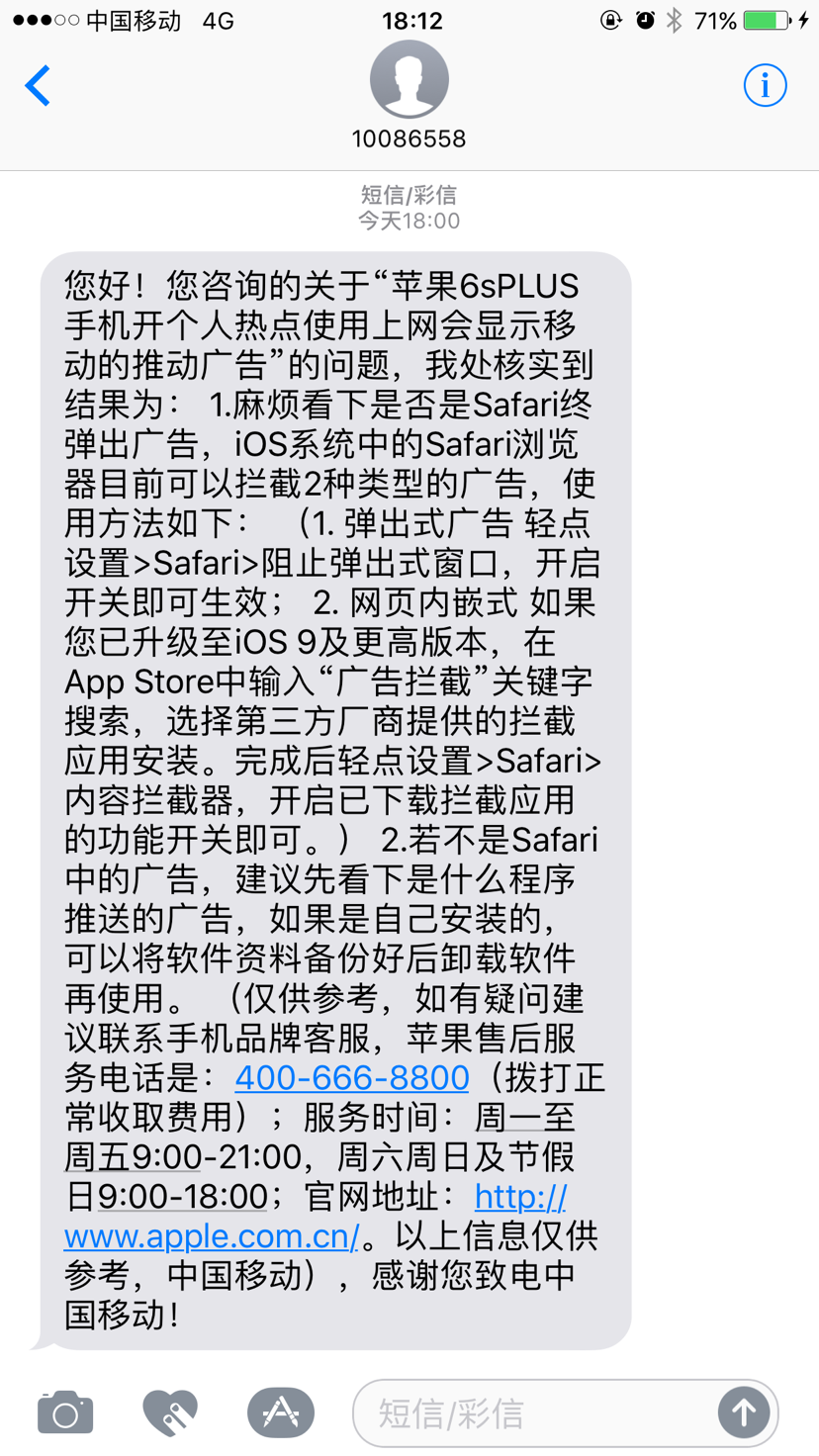Tap the underlined 9:00-18:00 time

tap(183, 1197)
